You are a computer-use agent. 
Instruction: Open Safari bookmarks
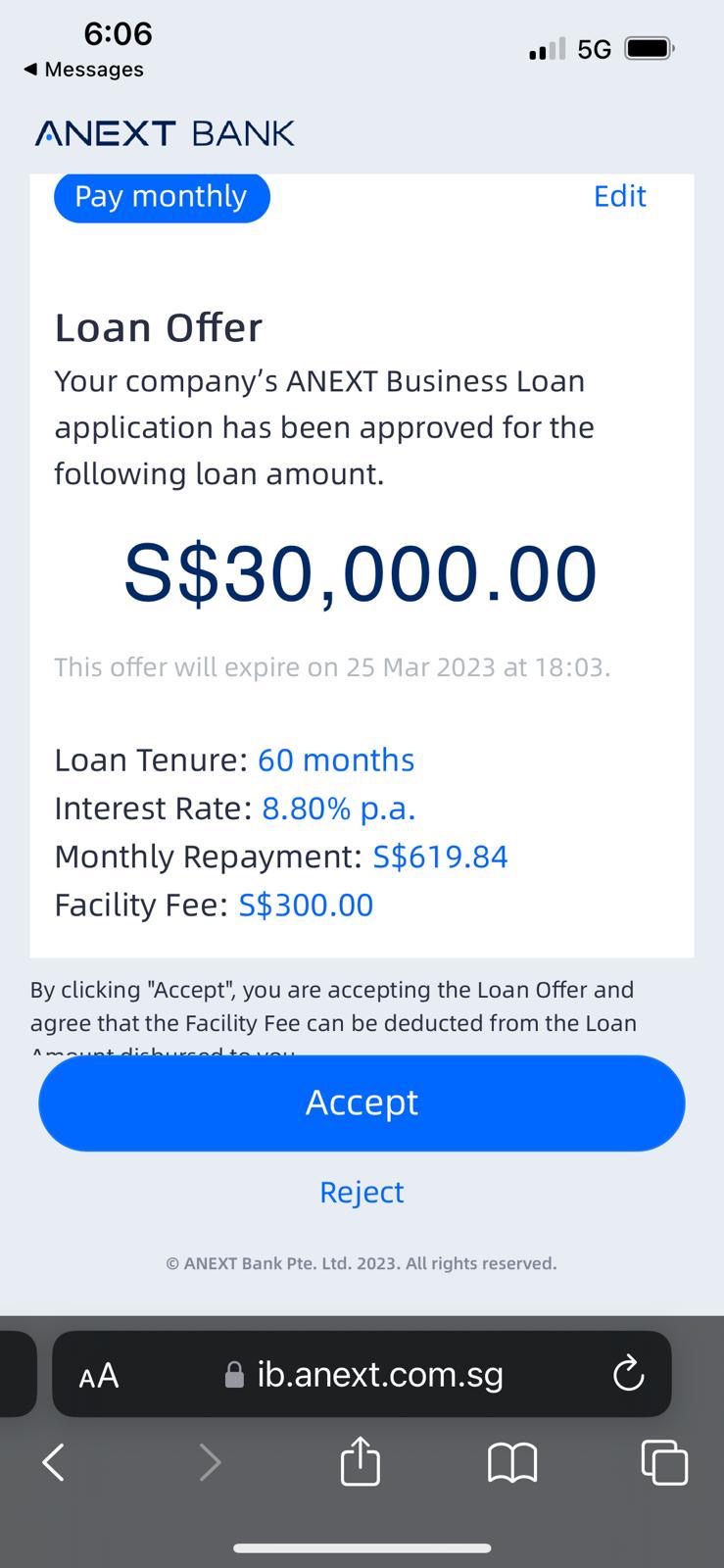511,1462
